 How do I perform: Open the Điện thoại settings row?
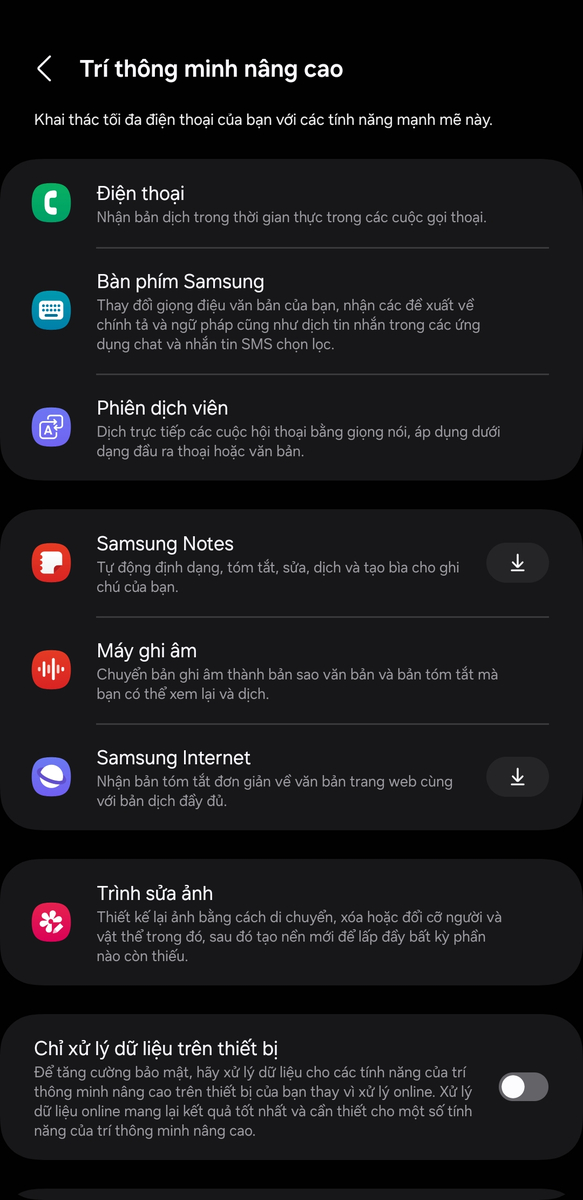(x=291, y=203)
